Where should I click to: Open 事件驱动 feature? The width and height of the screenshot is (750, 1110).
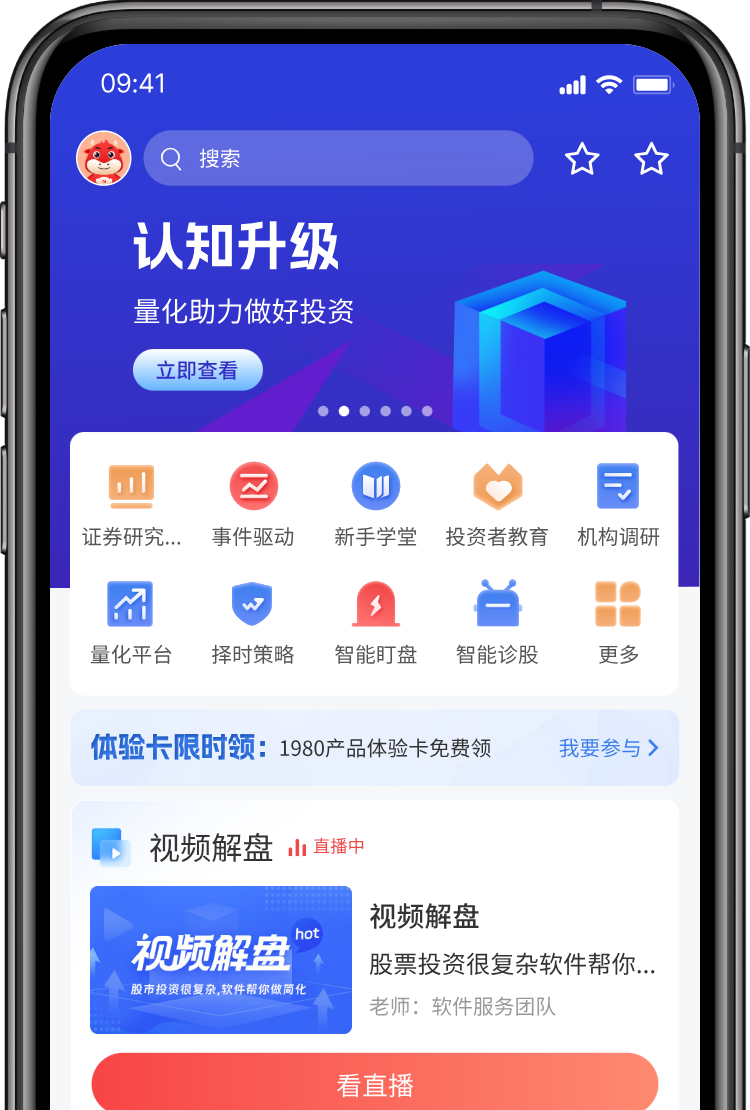253,507
